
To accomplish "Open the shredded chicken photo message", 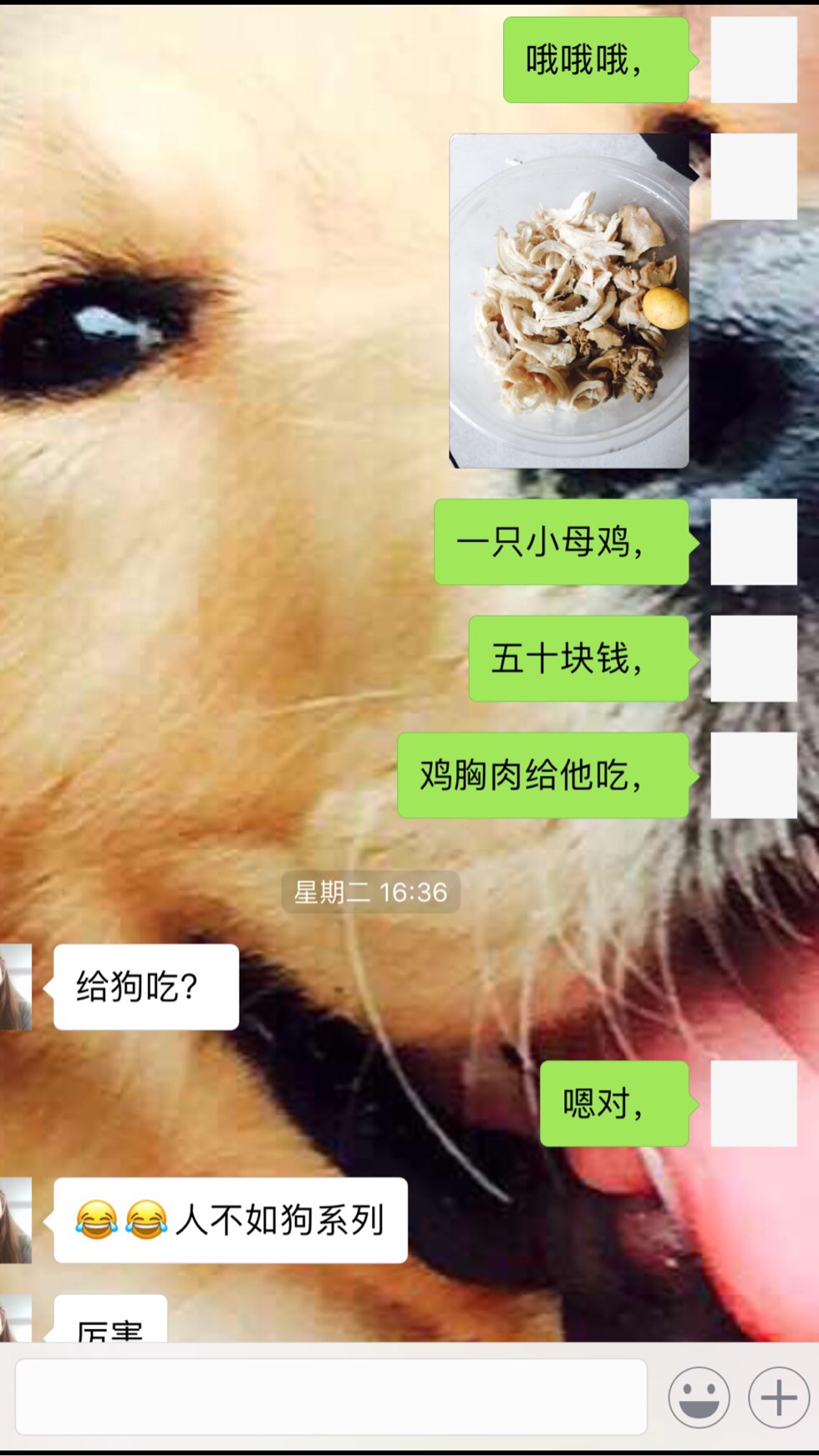I will click(569, 301).
